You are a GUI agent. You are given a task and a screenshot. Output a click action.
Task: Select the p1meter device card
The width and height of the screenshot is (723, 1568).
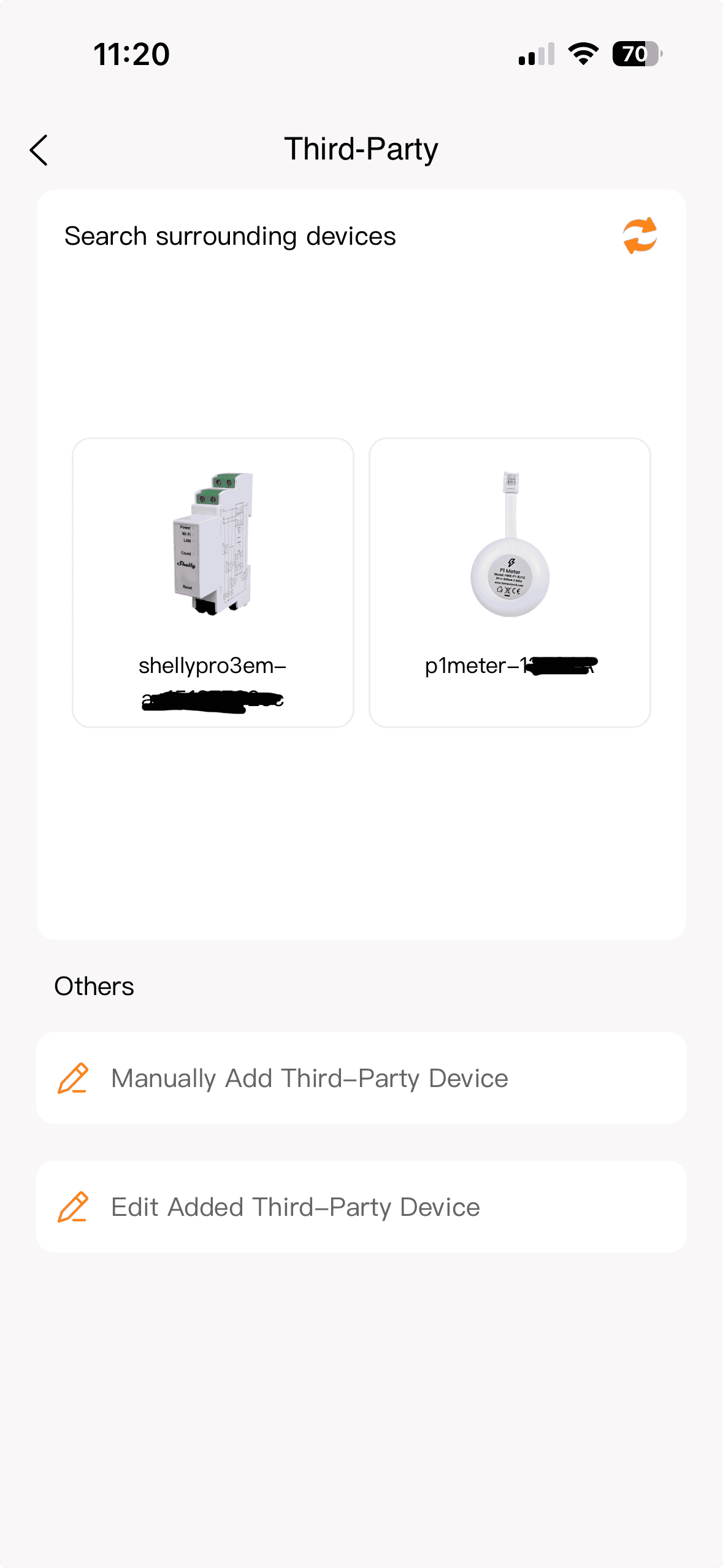click(x=510, y=582)
